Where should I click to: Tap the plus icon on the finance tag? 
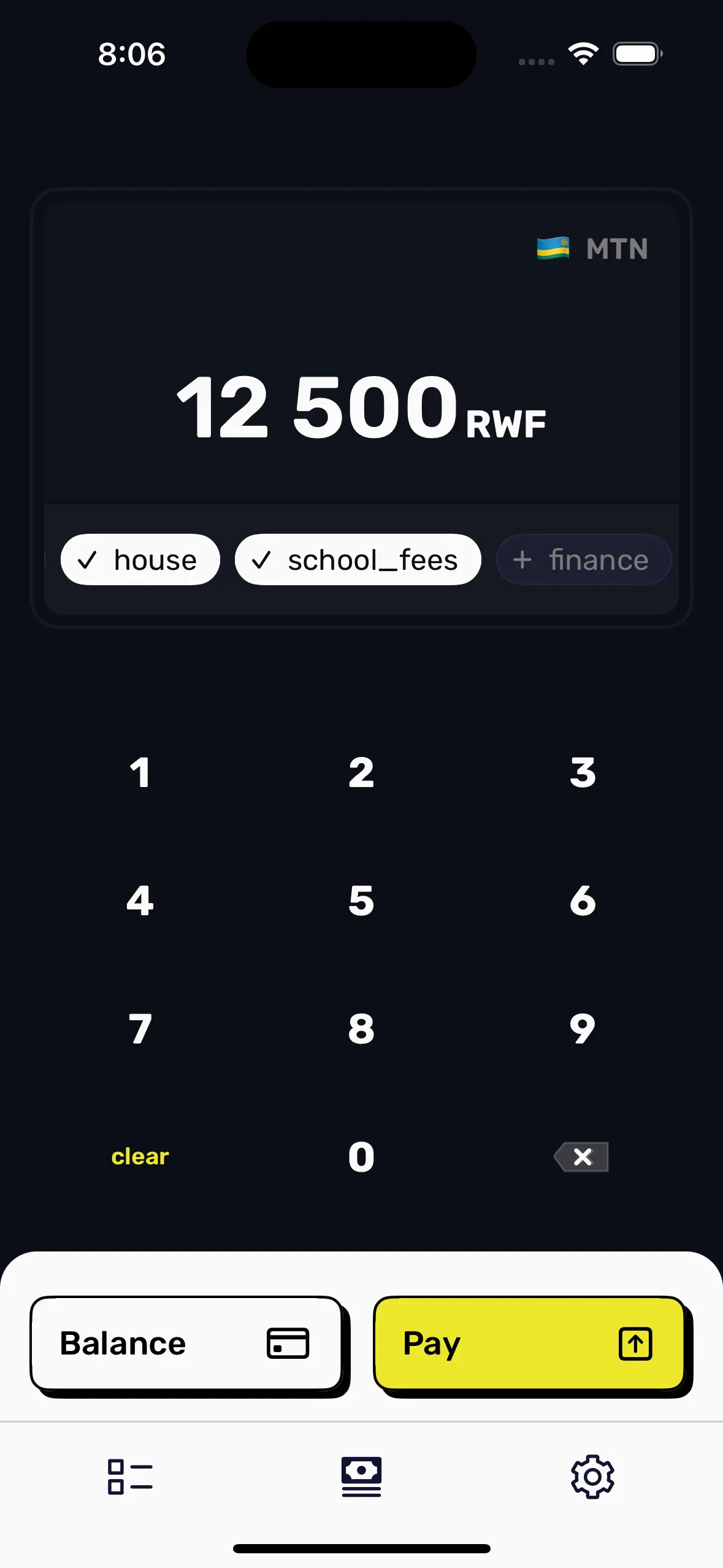coord(524,559)
